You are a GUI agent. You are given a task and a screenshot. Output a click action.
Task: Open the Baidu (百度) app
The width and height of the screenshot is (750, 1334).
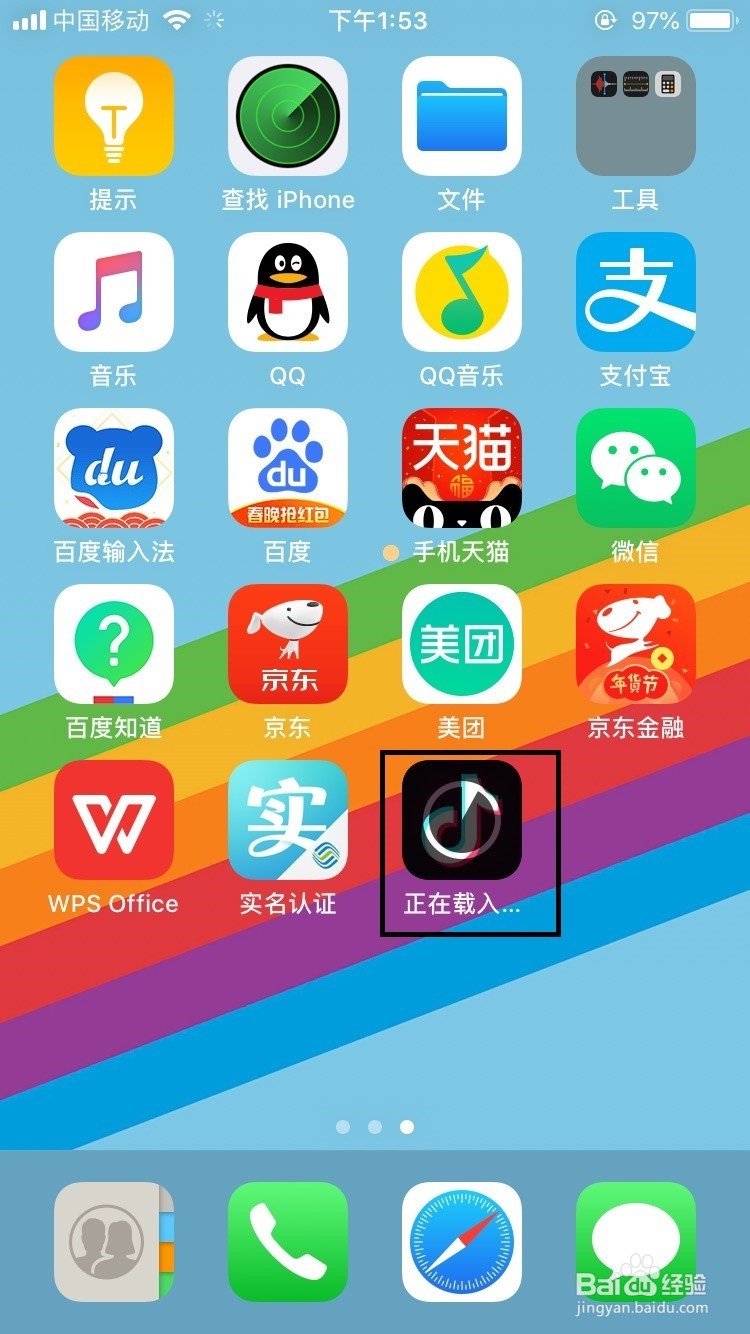(287, 466)
